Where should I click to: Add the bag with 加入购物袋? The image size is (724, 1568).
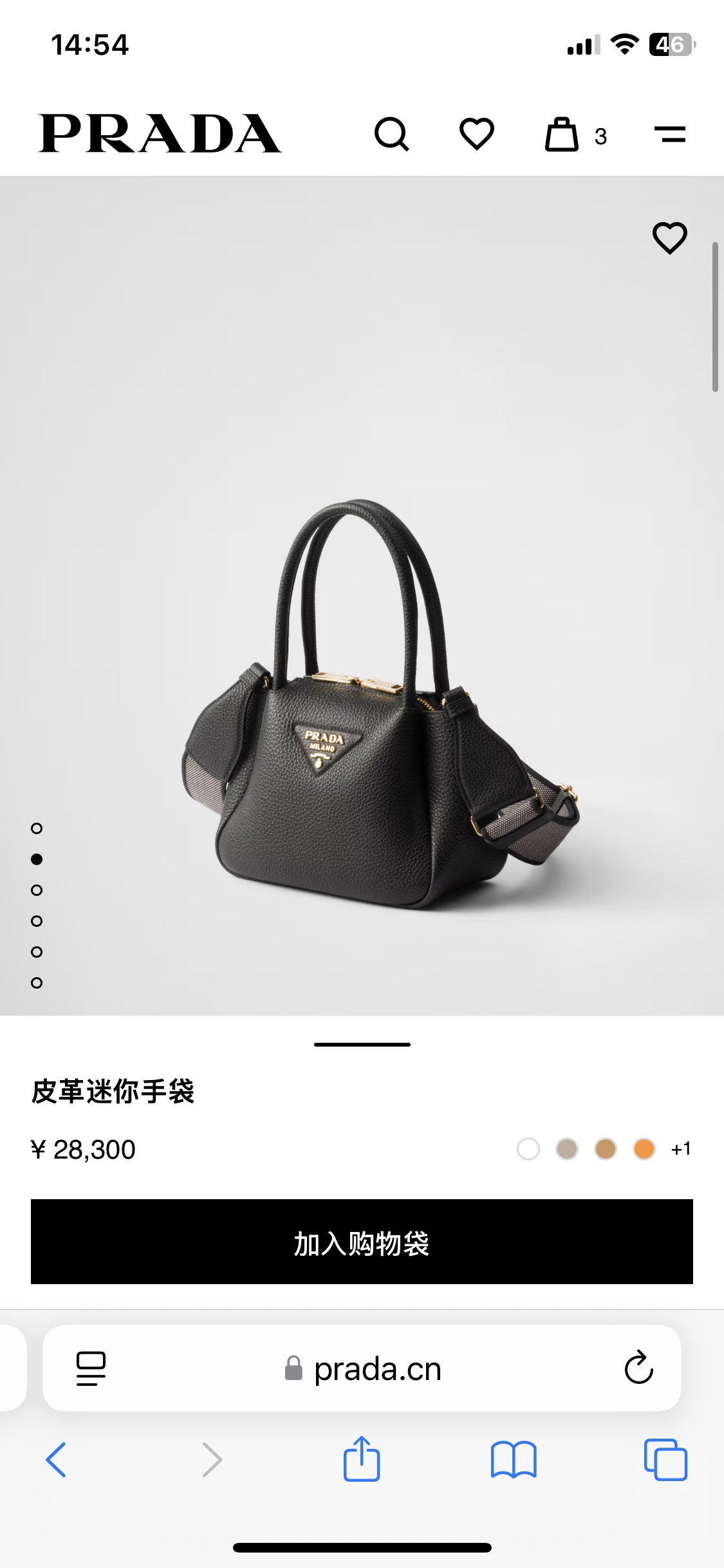(x=362, y=1241)
